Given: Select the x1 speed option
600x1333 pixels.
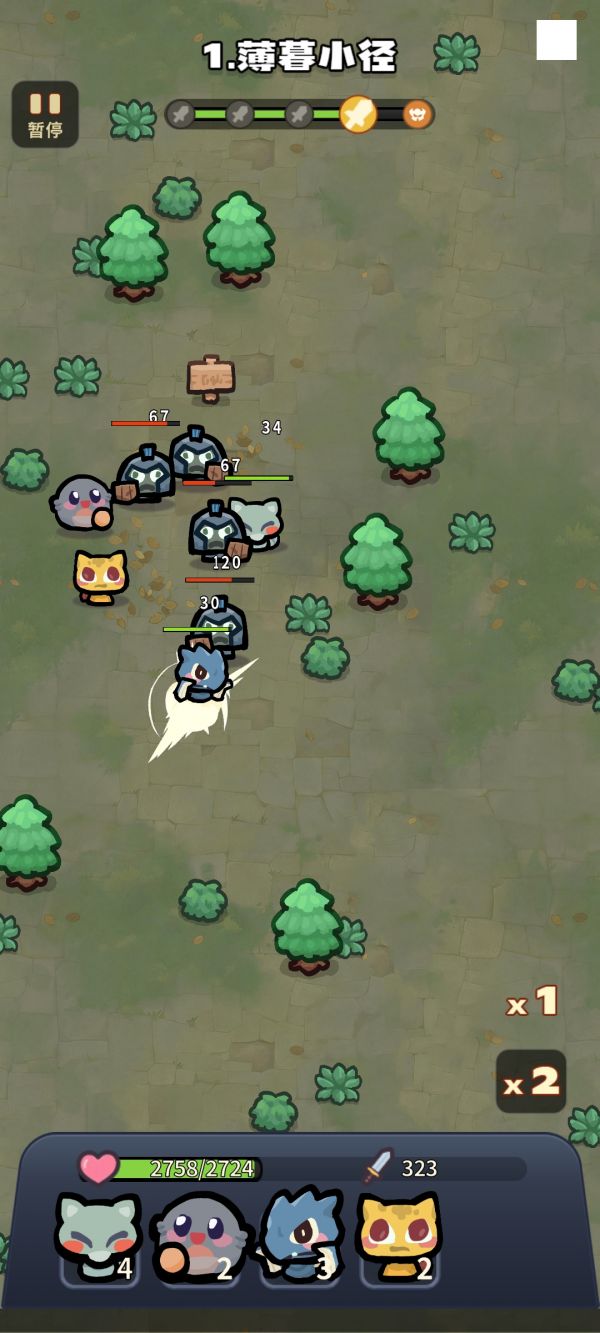Looking at the screenshot, I should (x=532, y=1001).
